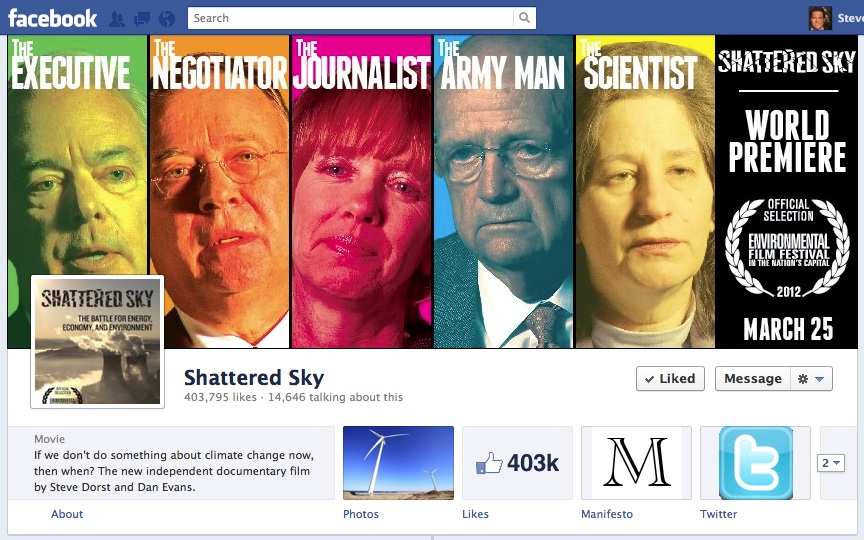Send a message with the Message button
This screenshot has height=540, width=864.
752,379
